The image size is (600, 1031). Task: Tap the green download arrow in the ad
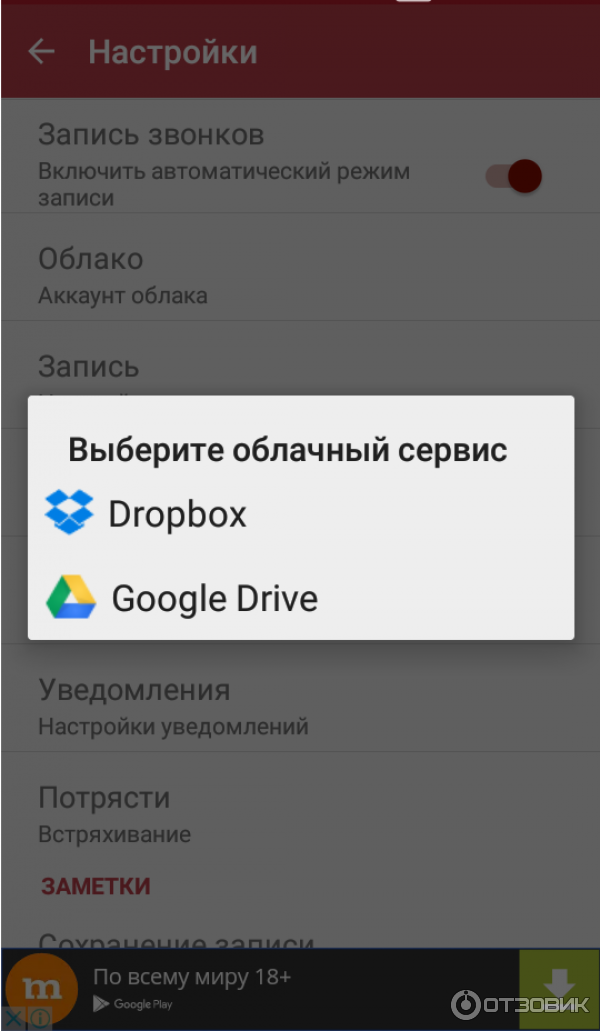[557, 987]
